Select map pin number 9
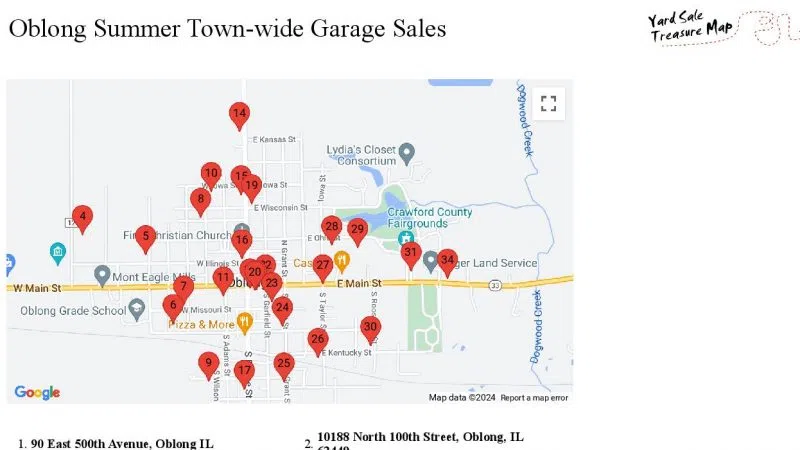800x450 pixels. [208, 363]
